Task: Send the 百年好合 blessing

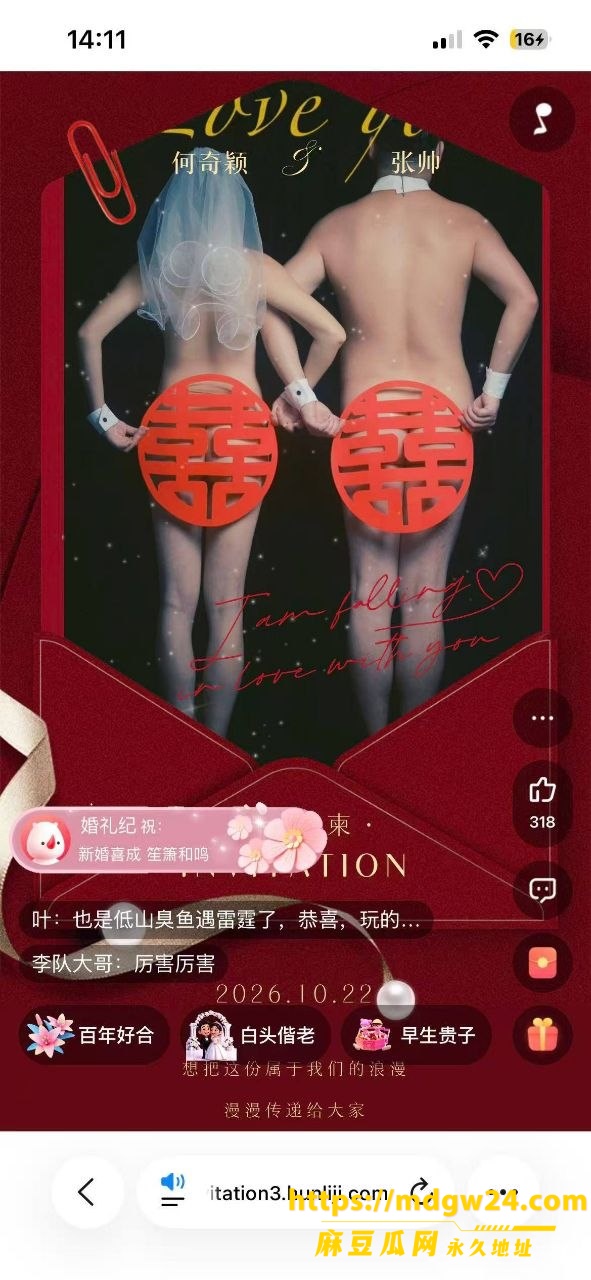Action: coord(95,1035)
